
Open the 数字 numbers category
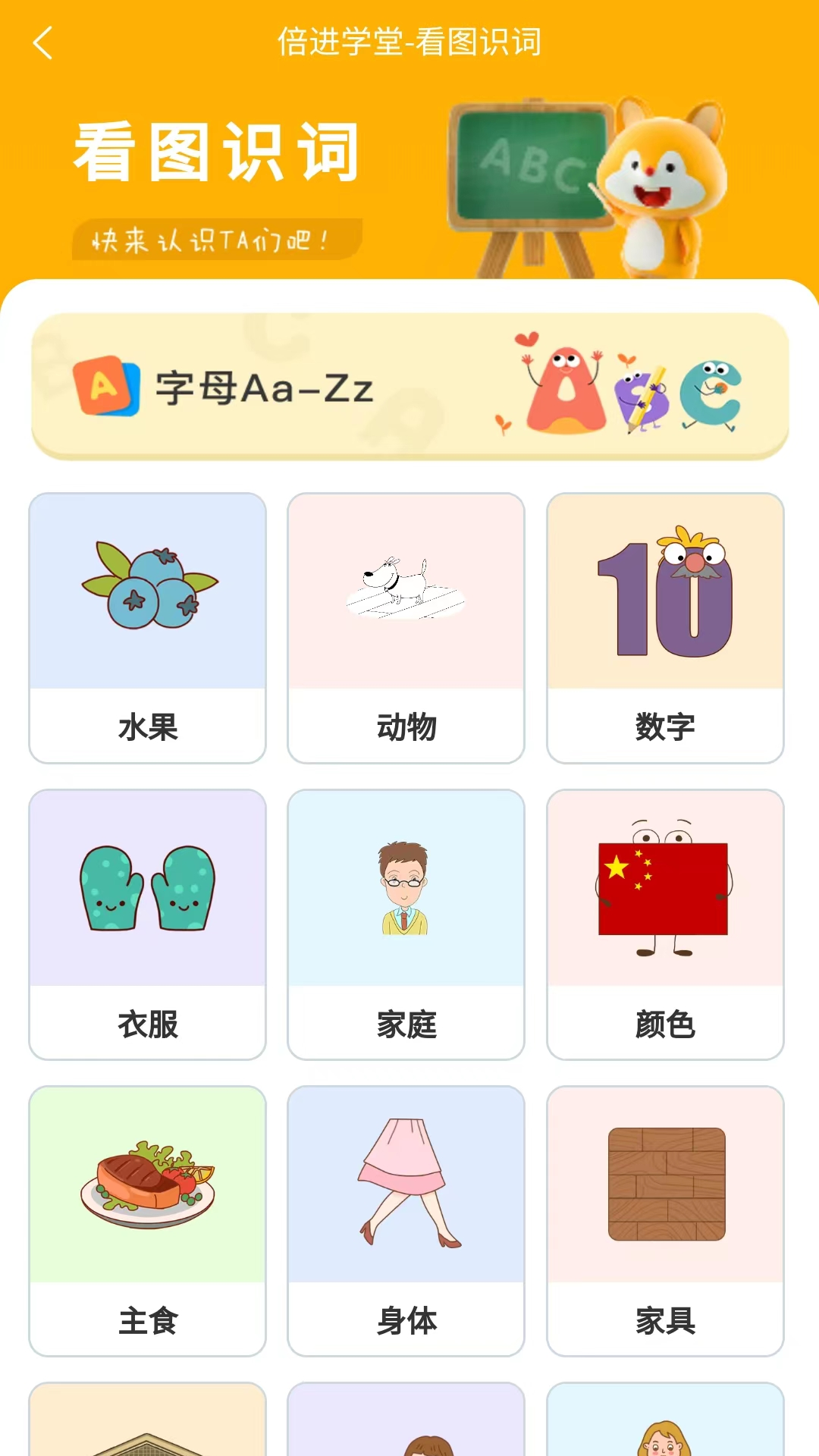click(x=665, y=628)
